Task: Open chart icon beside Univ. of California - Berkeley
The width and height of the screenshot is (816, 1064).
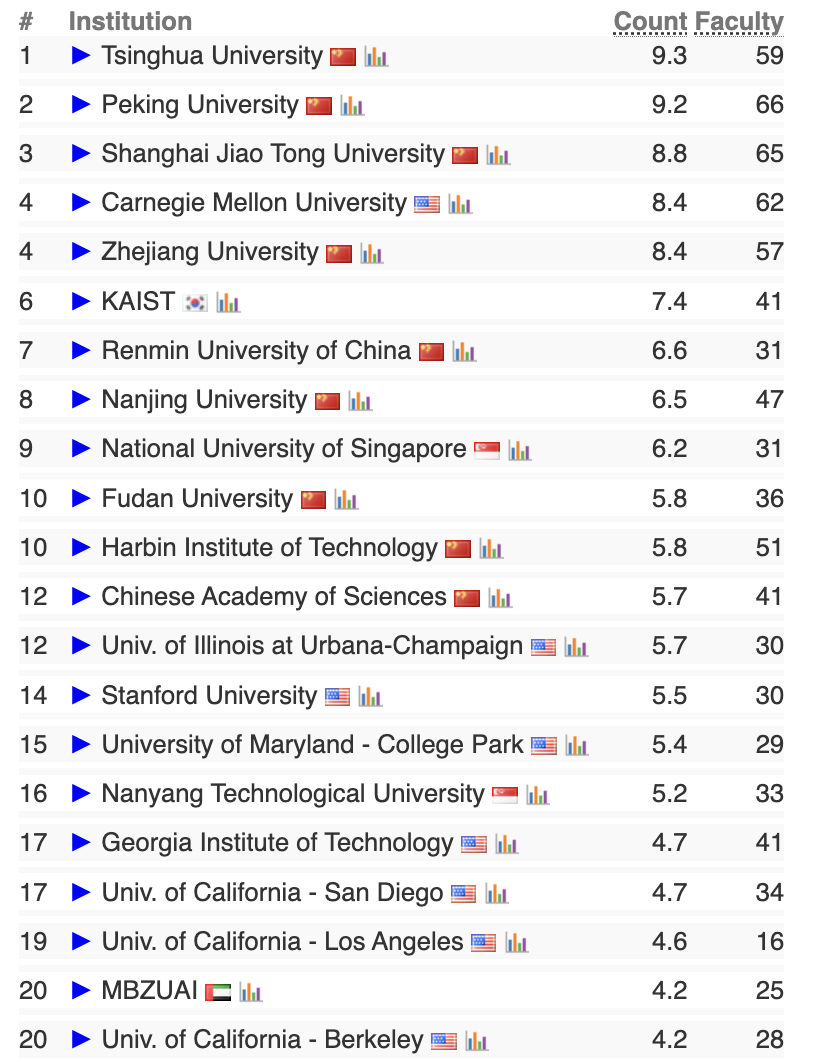Action: [x=476, y=1041]
